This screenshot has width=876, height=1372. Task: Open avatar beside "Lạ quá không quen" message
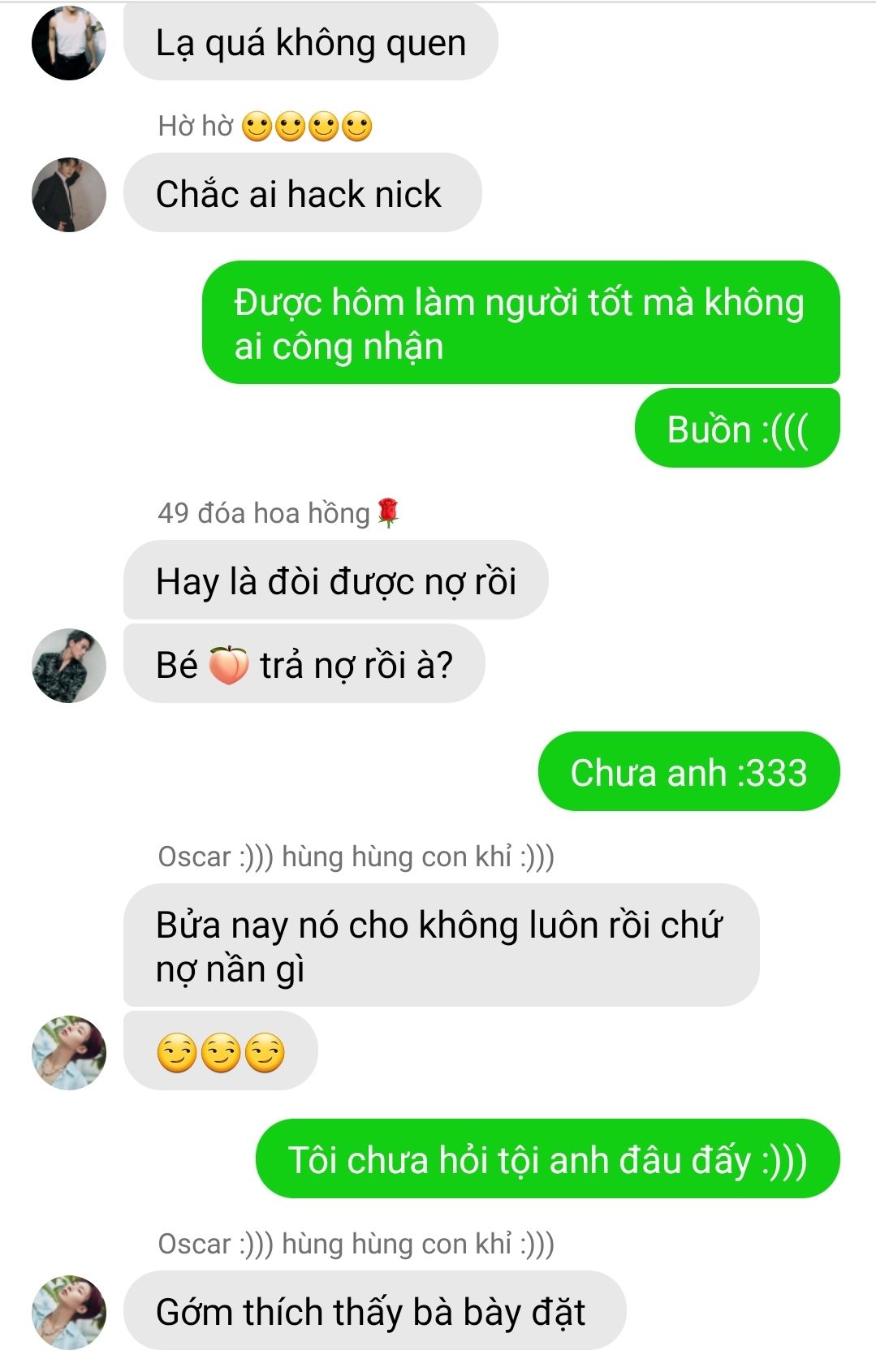point(69,42)
